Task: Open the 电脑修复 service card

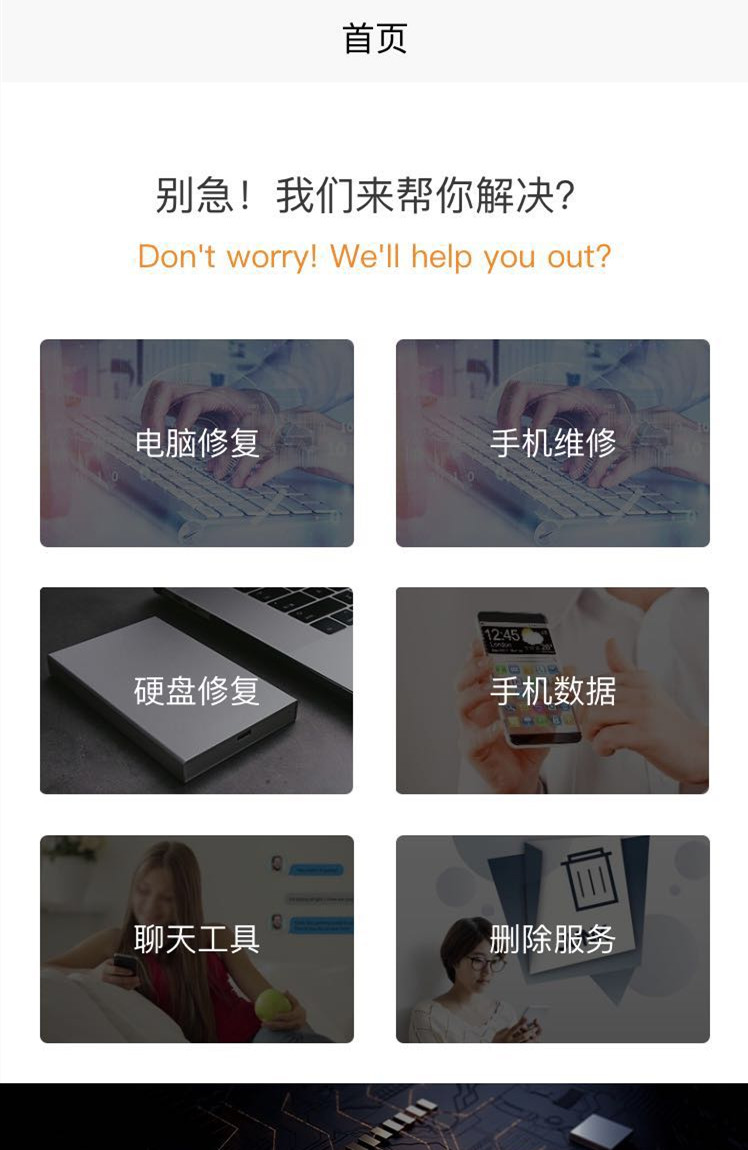Action: (x=196, y=443)
